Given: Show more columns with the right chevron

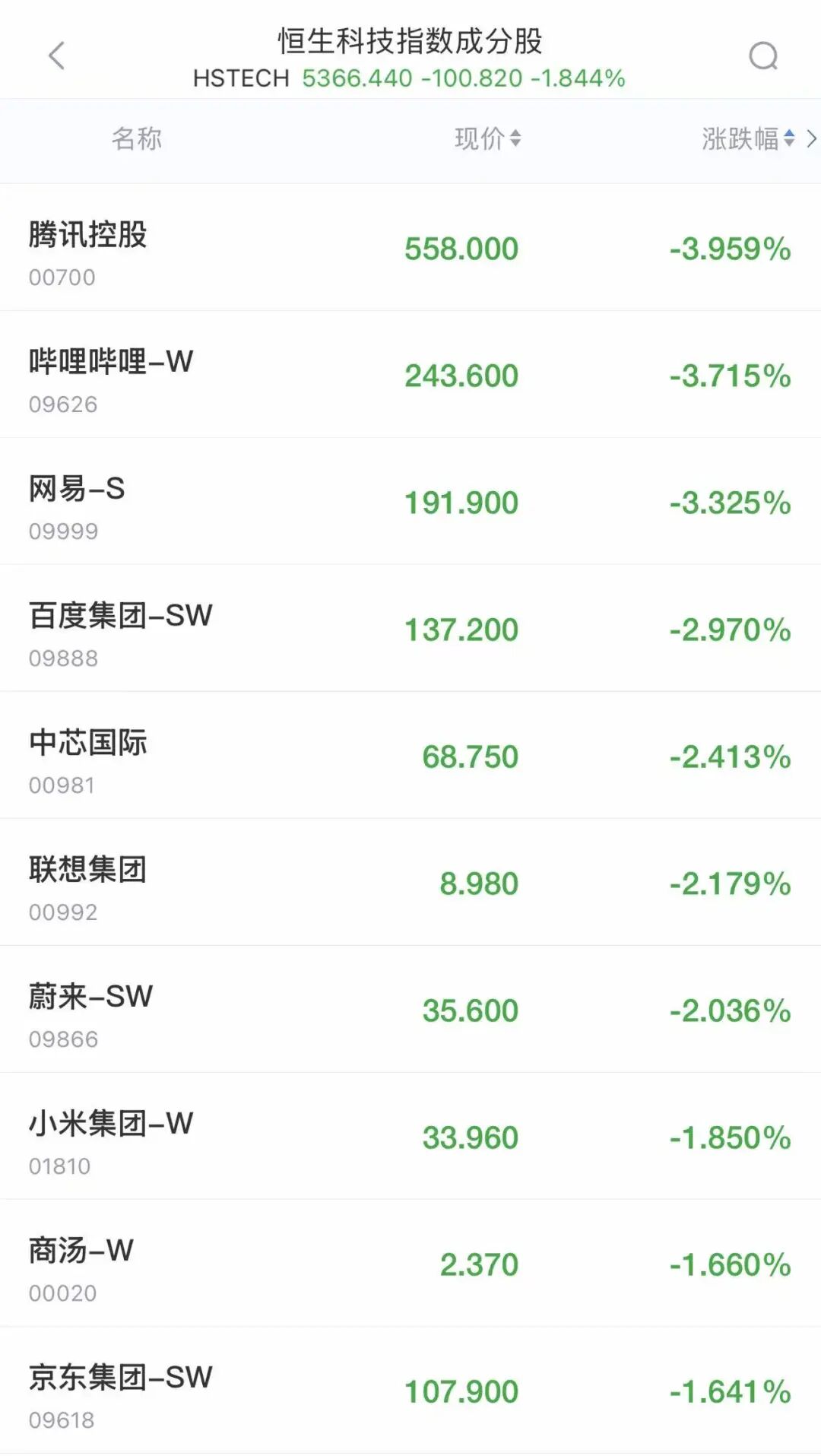Looking at the screenshot, I should [x=811, y=138].
